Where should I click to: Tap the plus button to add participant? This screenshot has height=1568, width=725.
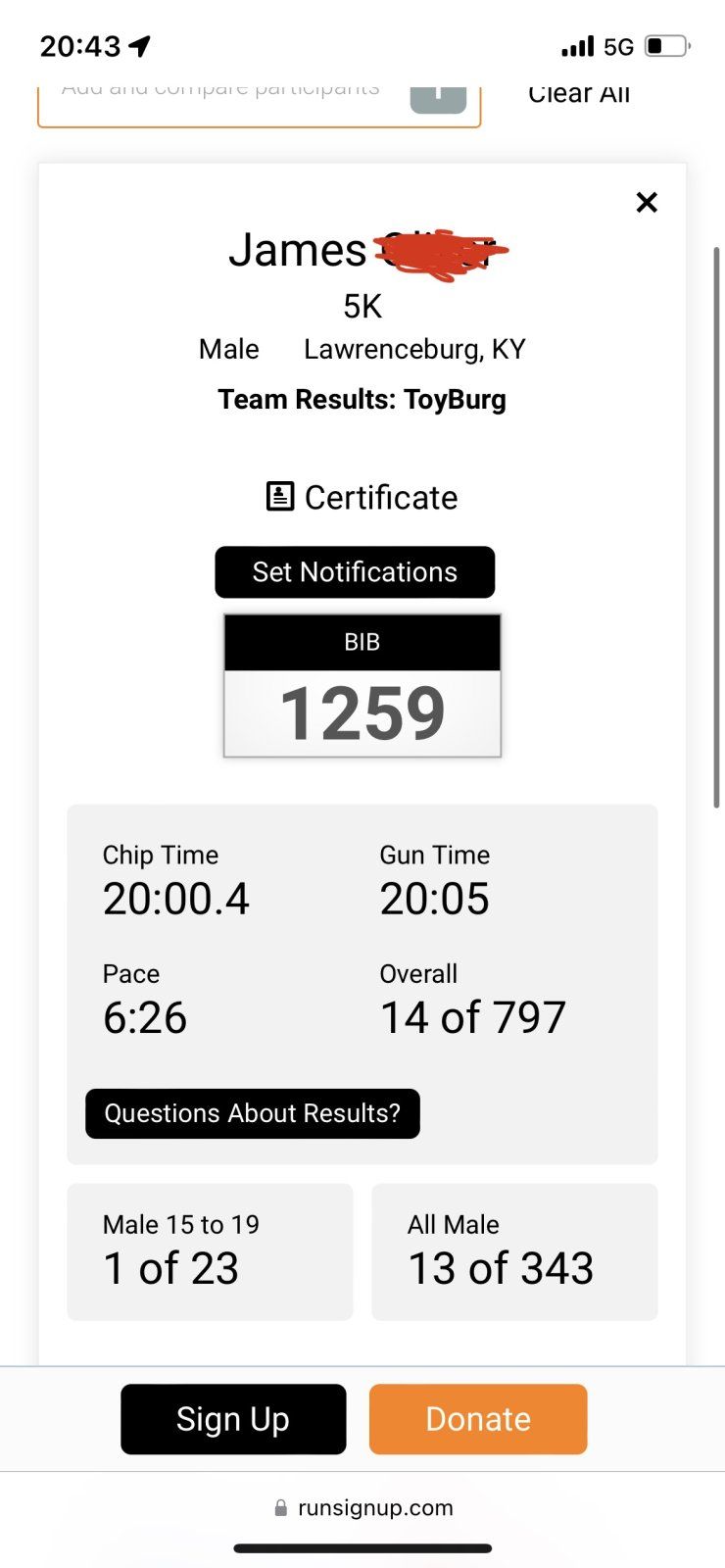point(438,96)
